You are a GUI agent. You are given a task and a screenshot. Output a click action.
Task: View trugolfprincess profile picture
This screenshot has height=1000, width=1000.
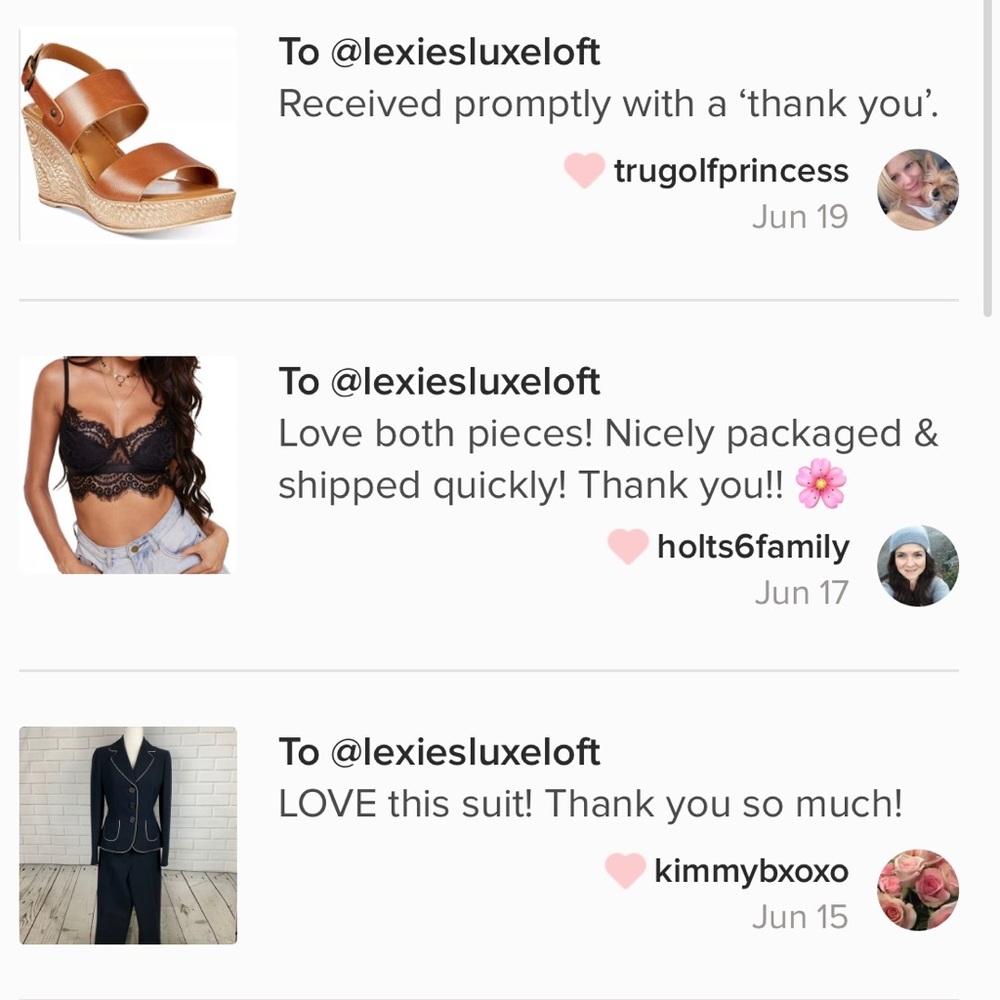coord(917,190)
